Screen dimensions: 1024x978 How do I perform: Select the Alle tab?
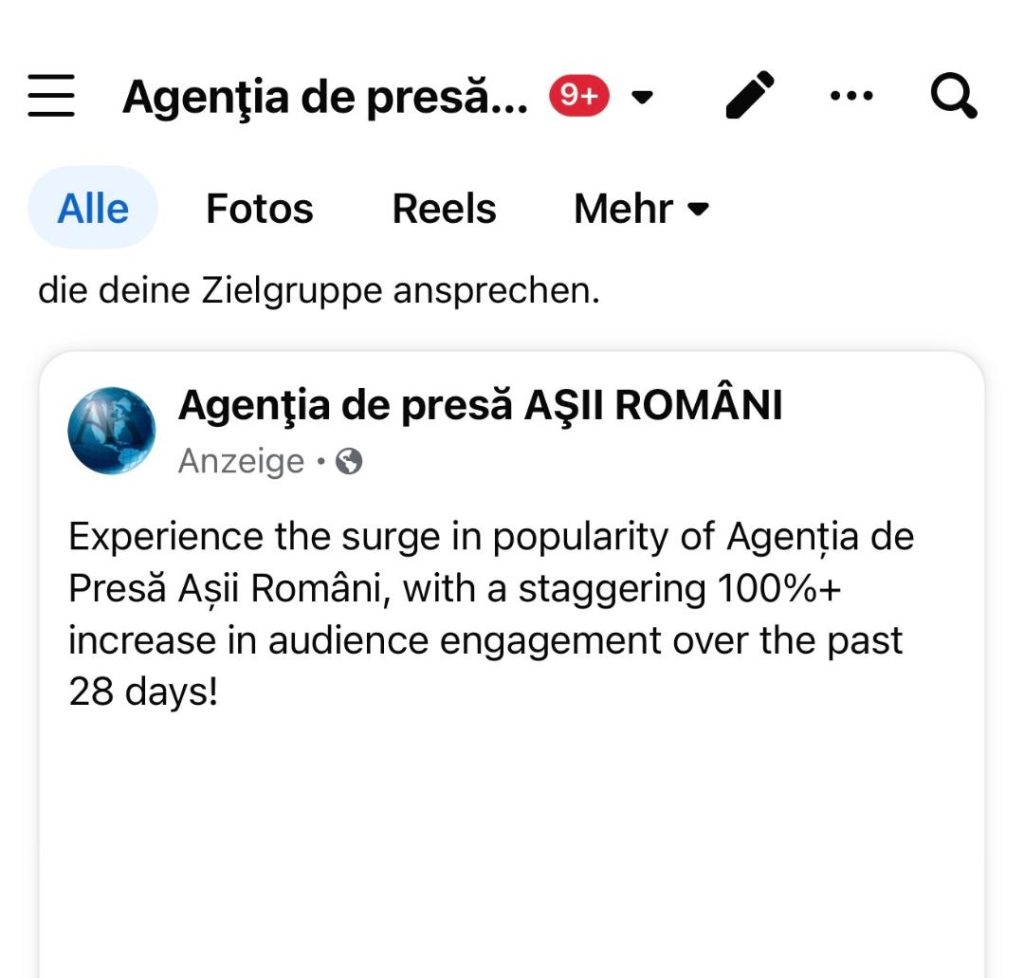tap(93, 208)
